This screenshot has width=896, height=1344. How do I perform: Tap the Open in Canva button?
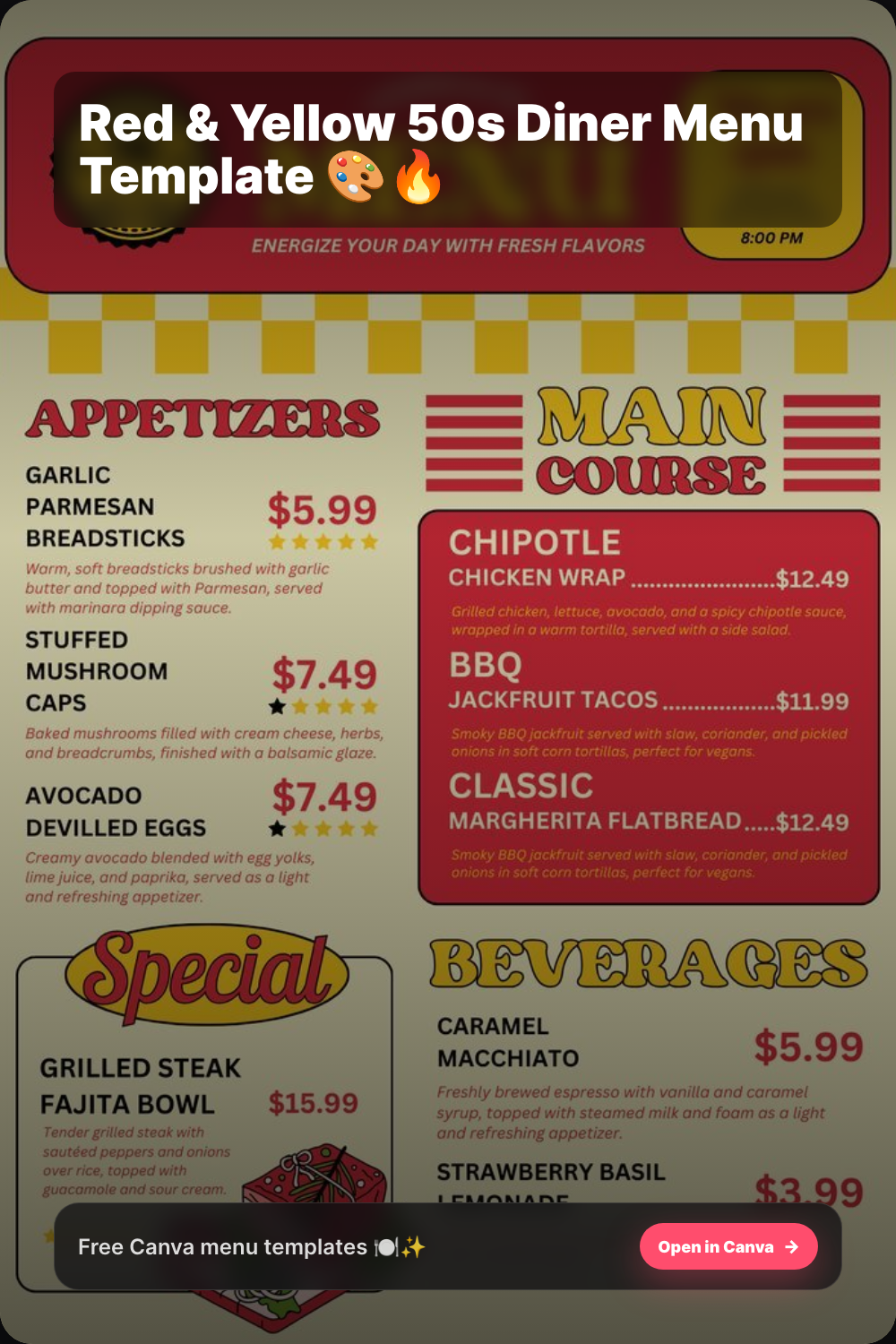(728, 1246)
